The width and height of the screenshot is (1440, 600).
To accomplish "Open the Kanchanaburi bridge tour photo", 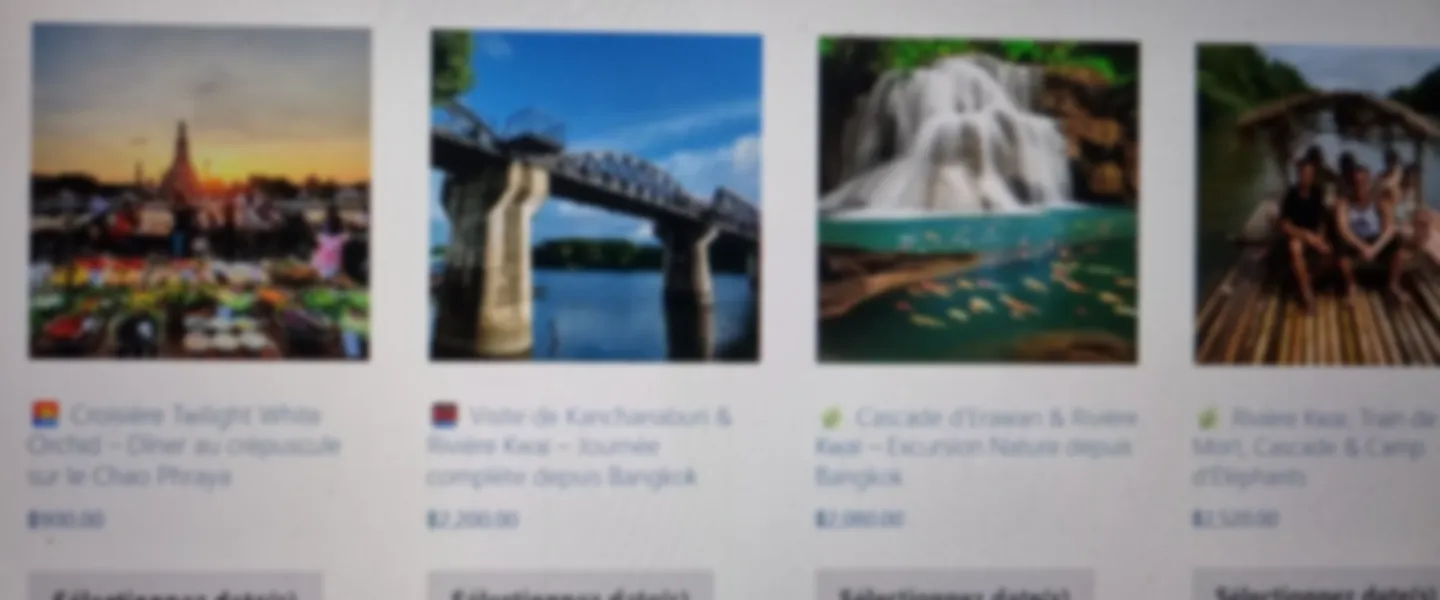I will tap(596, 196).
